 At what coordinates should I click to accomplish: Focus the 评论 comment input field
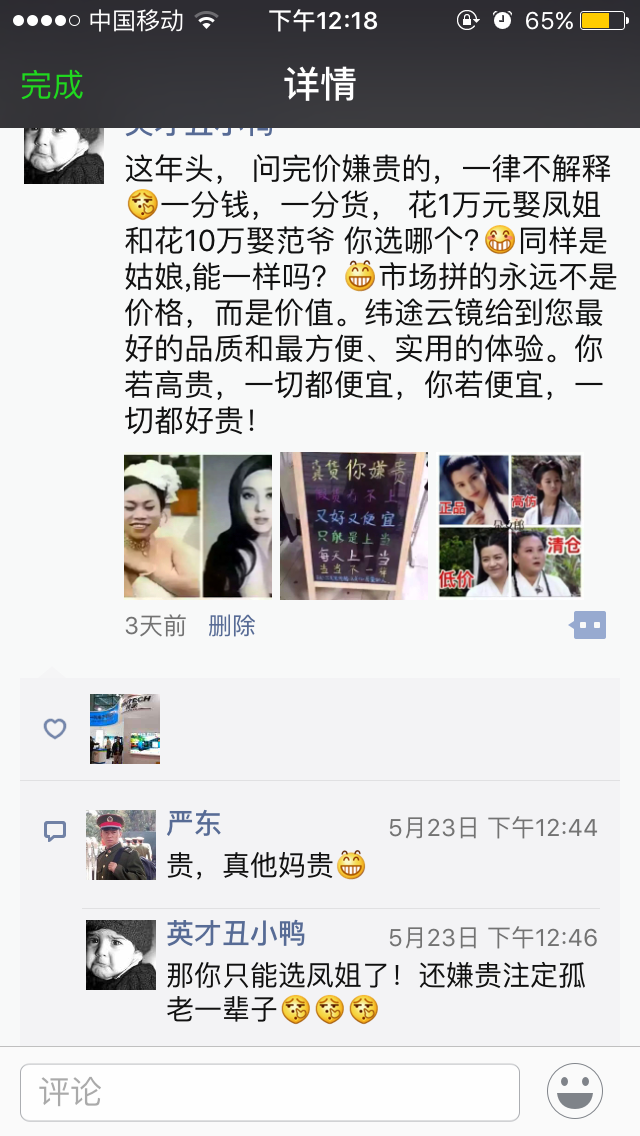coord(270,1092)
